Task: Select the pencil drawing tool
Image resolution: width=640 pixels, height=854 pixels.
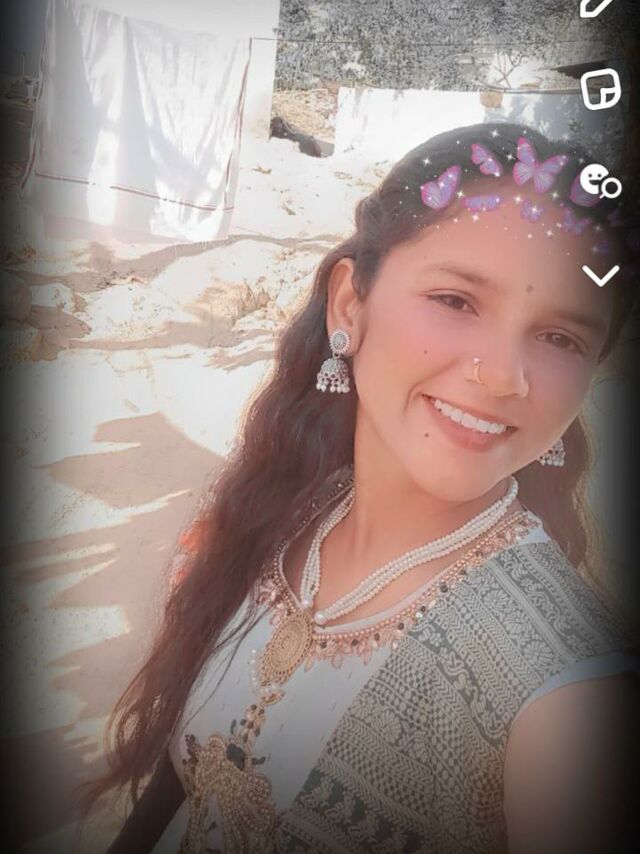Action: (596, 7)
